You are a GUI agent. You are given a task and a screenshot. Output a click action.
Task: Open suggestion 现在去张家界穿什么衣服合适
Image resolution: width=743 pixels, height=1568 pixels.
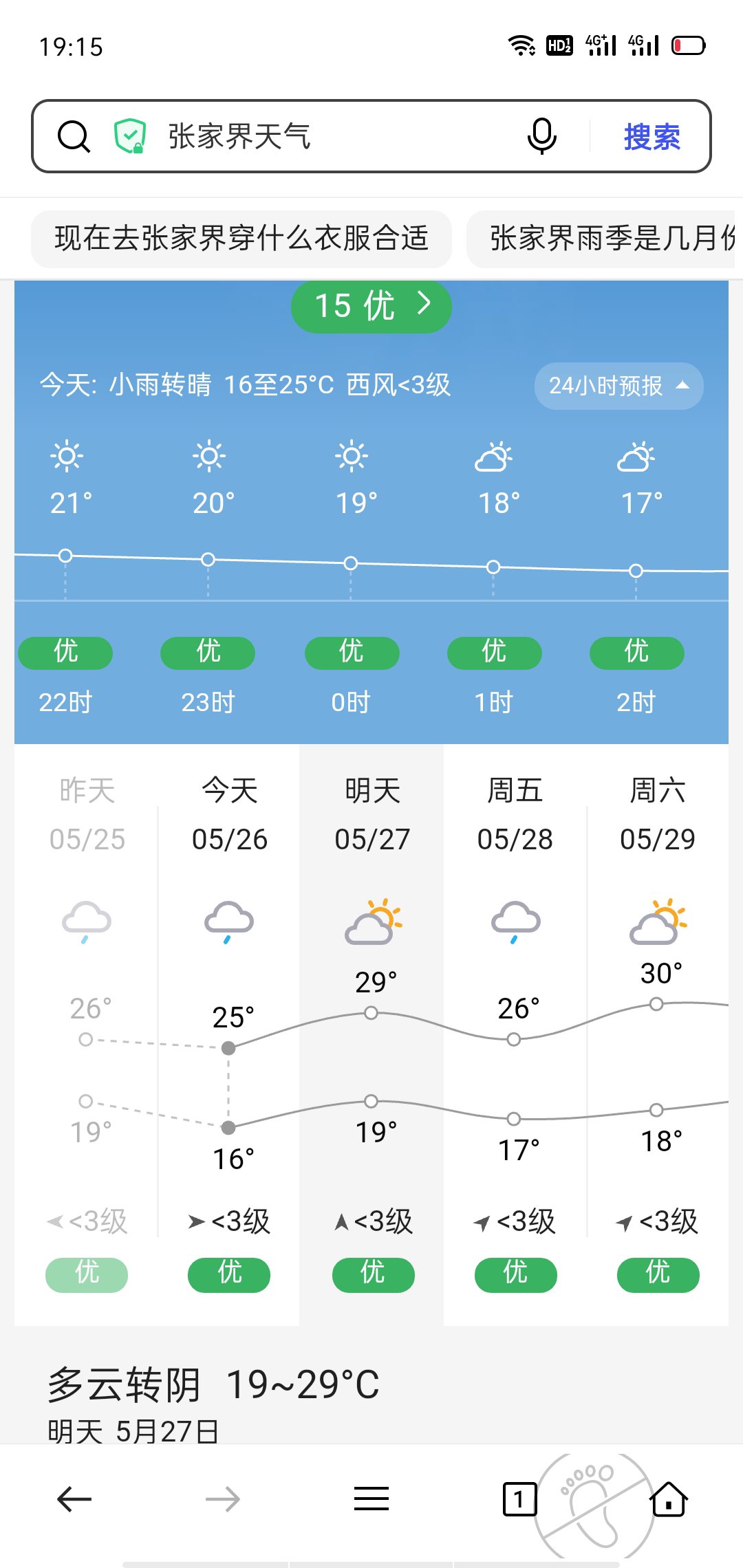click(241, 239)
